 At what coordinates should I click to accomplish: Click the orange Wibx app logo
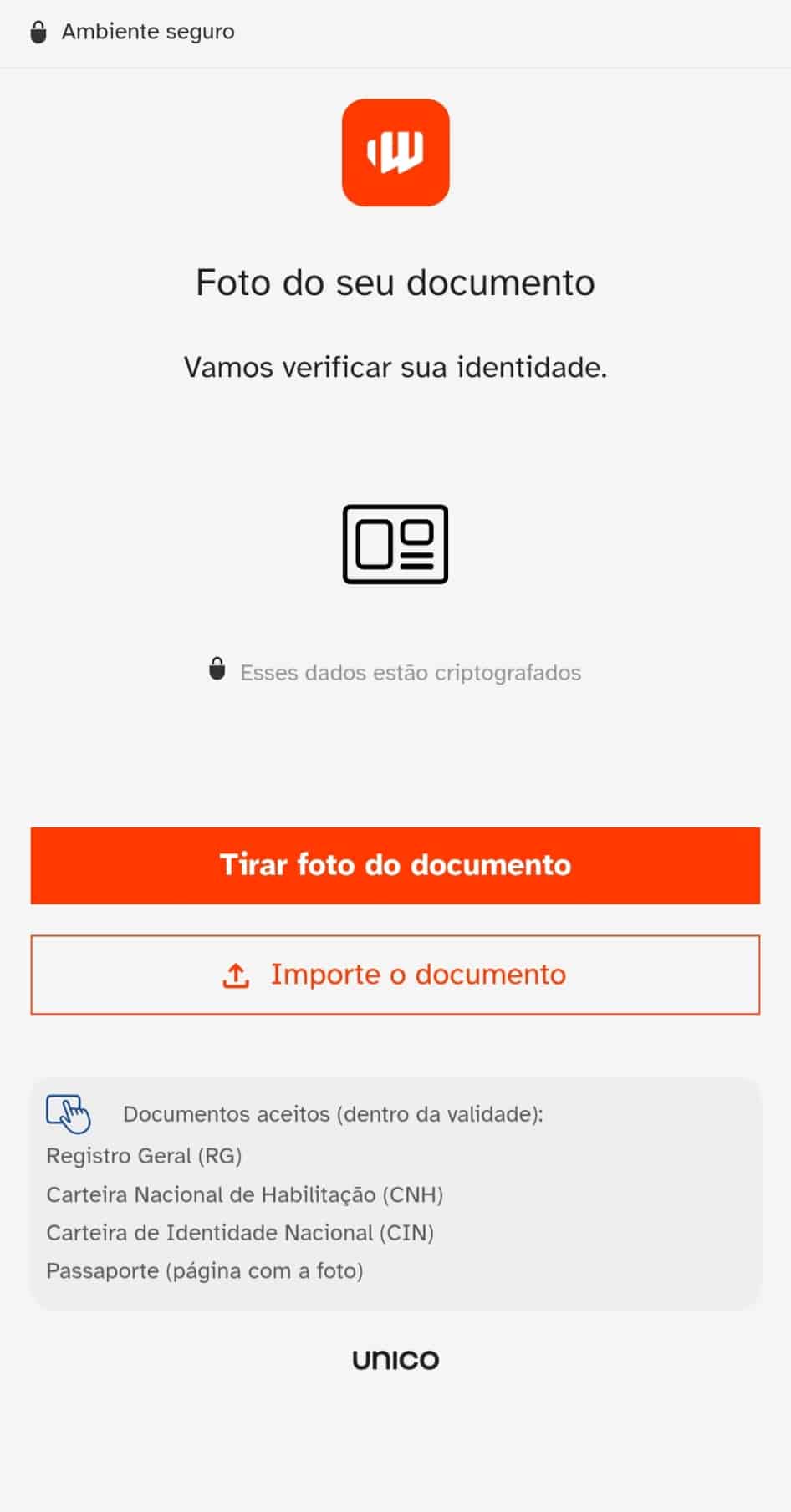[395, 152]
